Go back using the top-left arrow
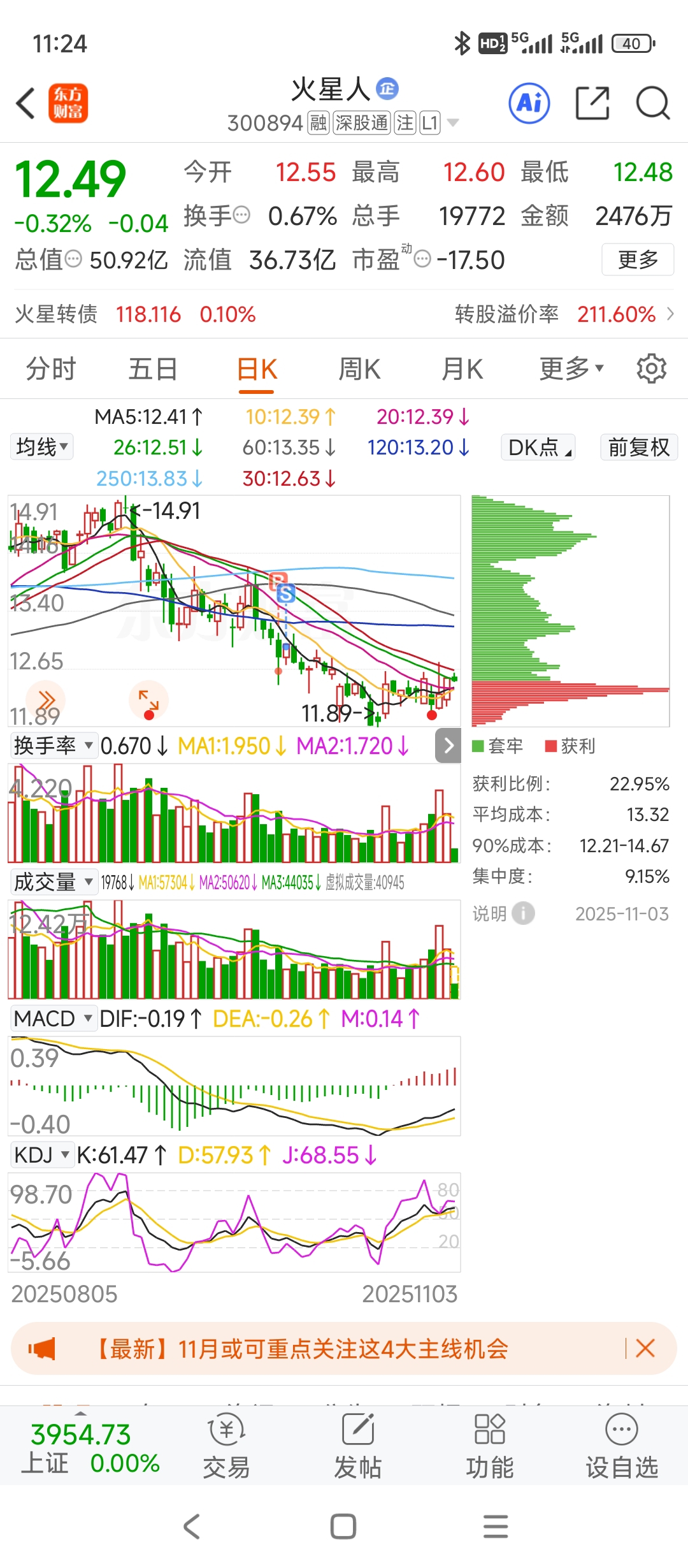688x1568 pixels. click(x=25, y=103)
